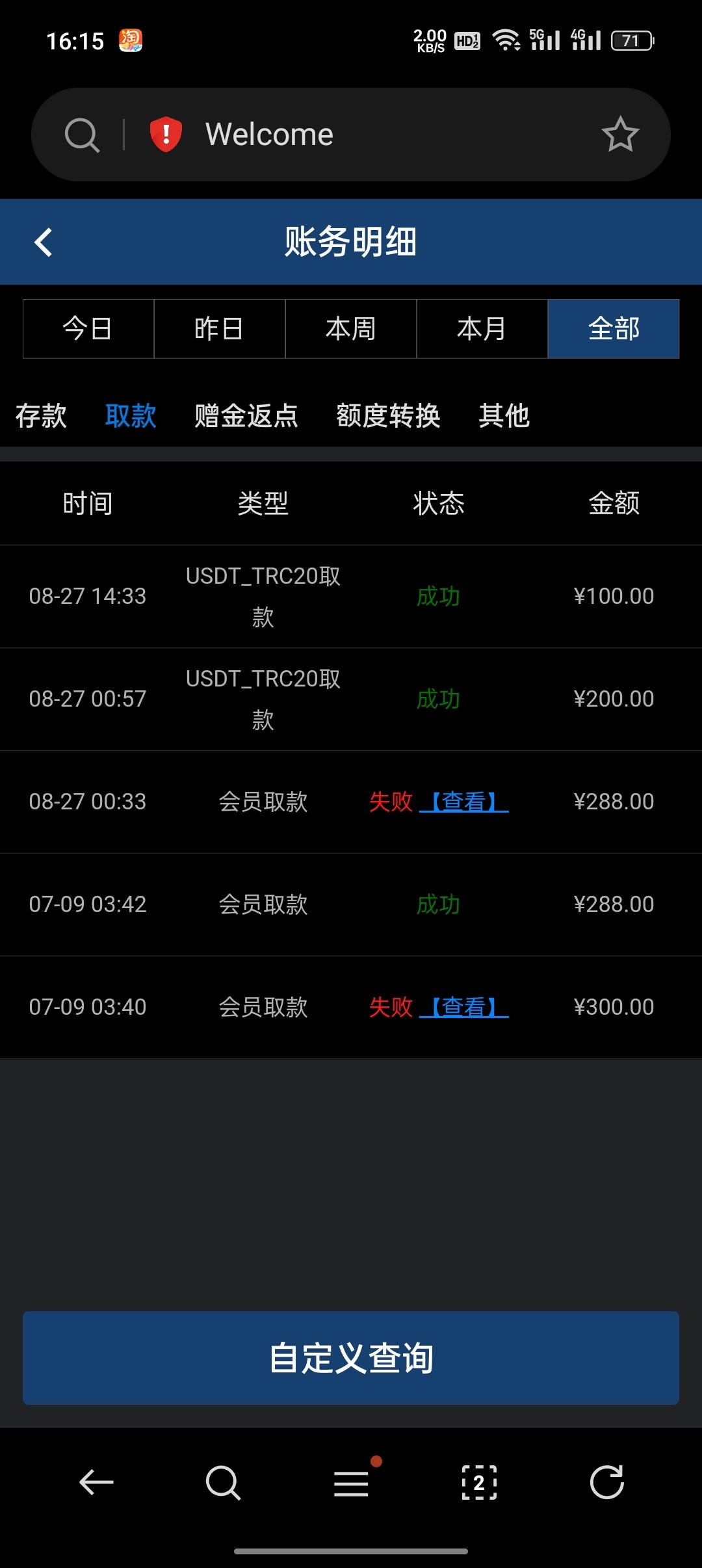The height and width of the screenshot is (1568, 702).
Task: Switch to the 其他 tab
Action: tap(505, 415)
